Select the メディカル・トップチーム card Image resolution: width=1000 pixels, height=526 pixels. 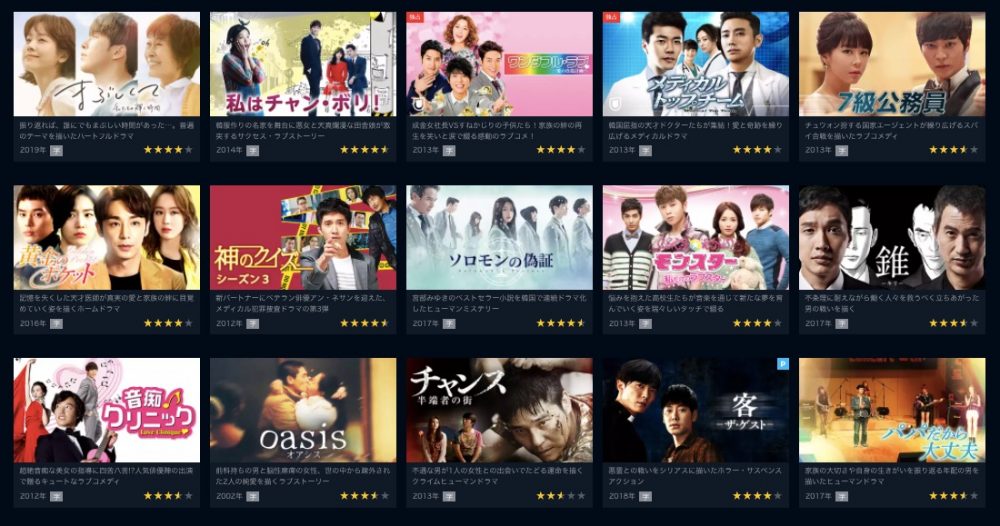tap(695, 64)
